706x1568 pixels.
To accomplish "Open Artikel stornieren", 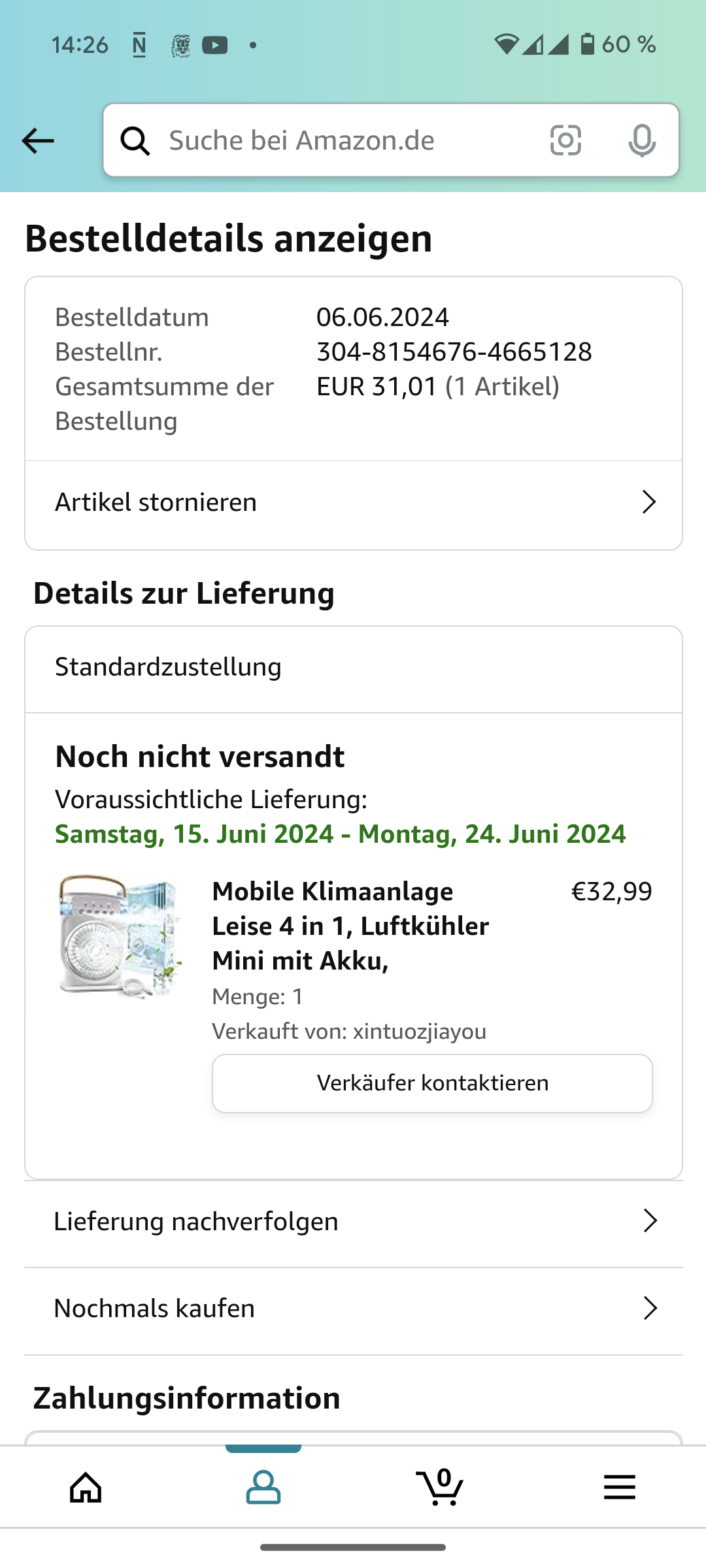I will (353, 502).
